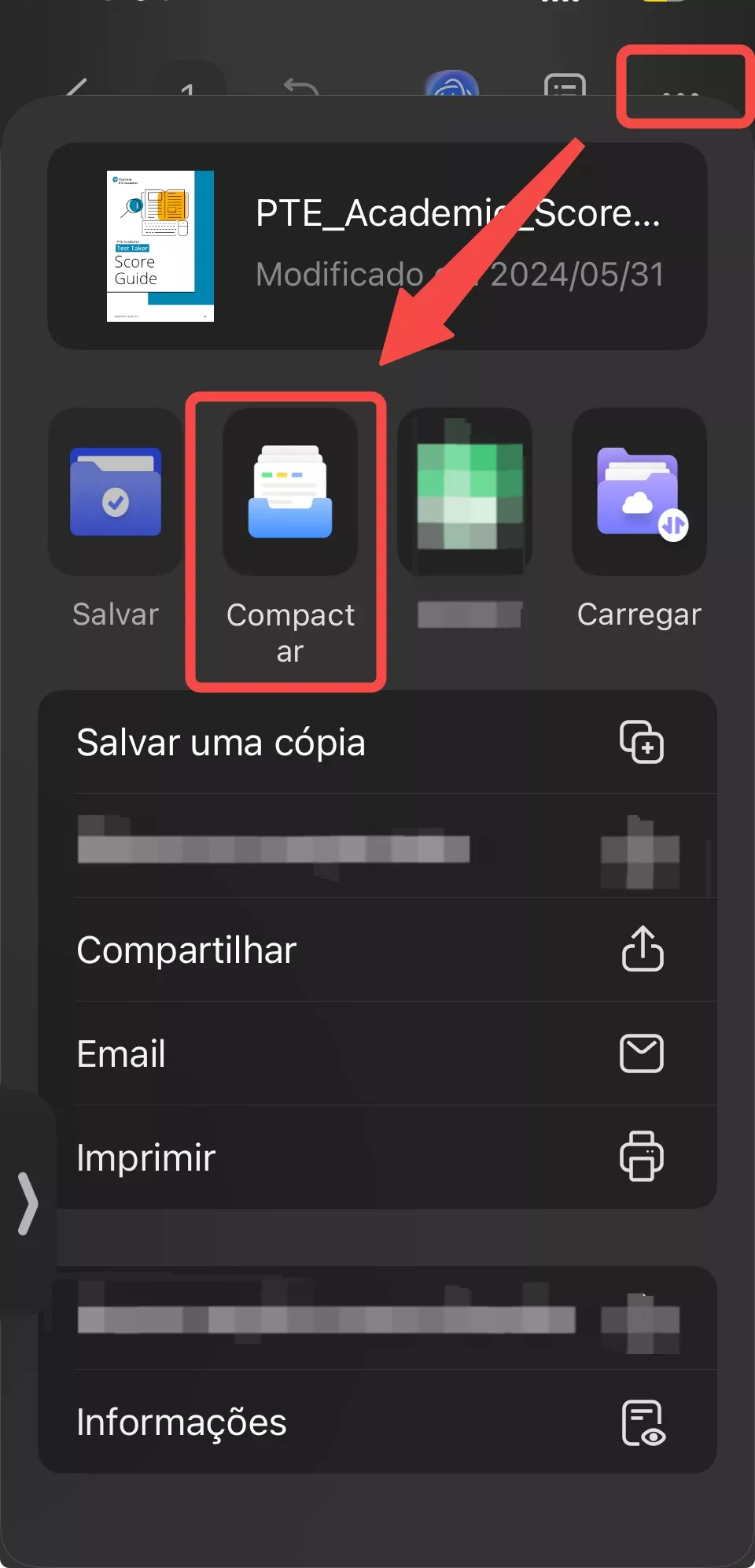Screen dimensions: 755x1568
Task: Tap the document icon beside Informações
Action: [x=643, y=1421]
